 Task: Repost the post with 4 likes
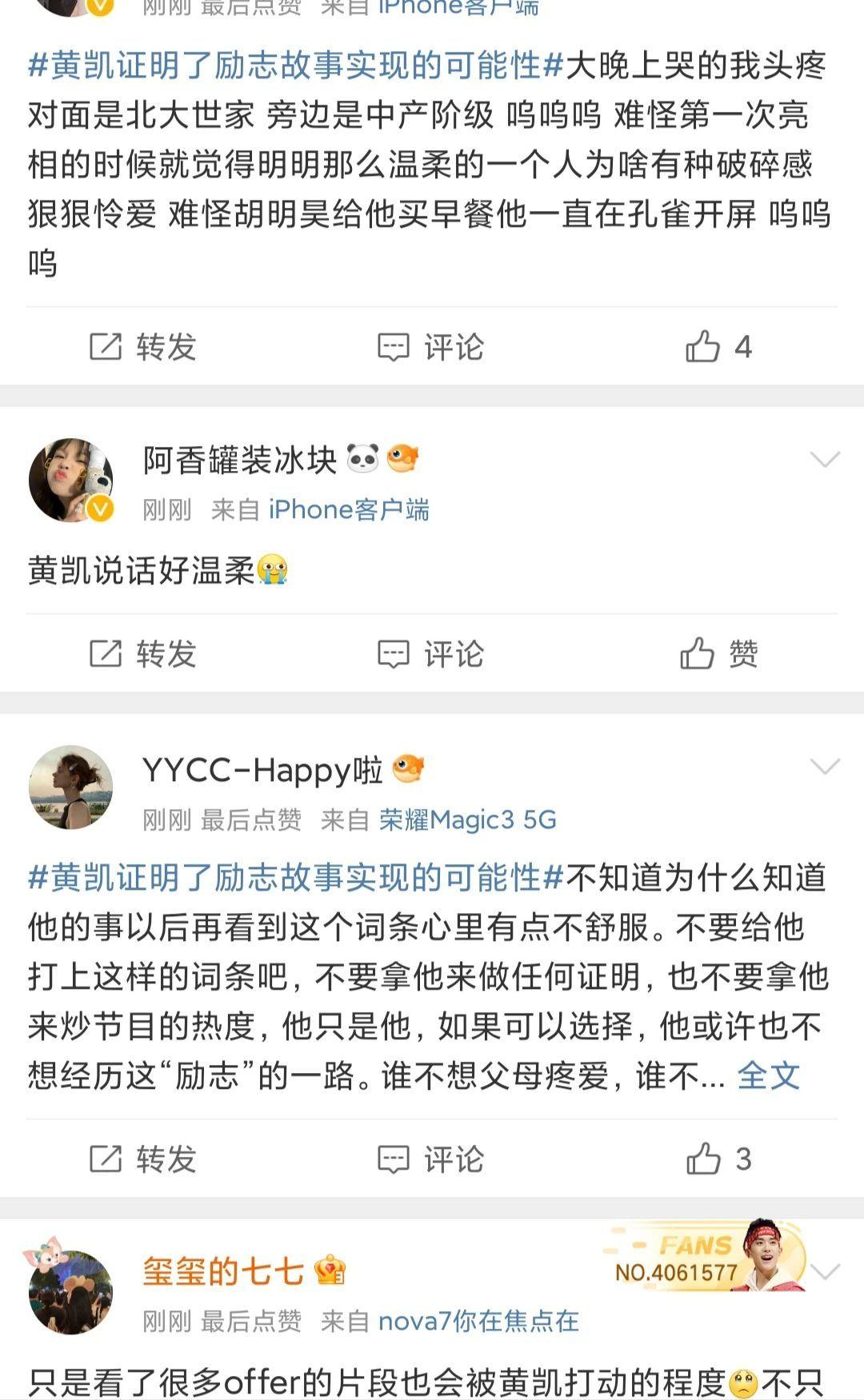point(142,347)
